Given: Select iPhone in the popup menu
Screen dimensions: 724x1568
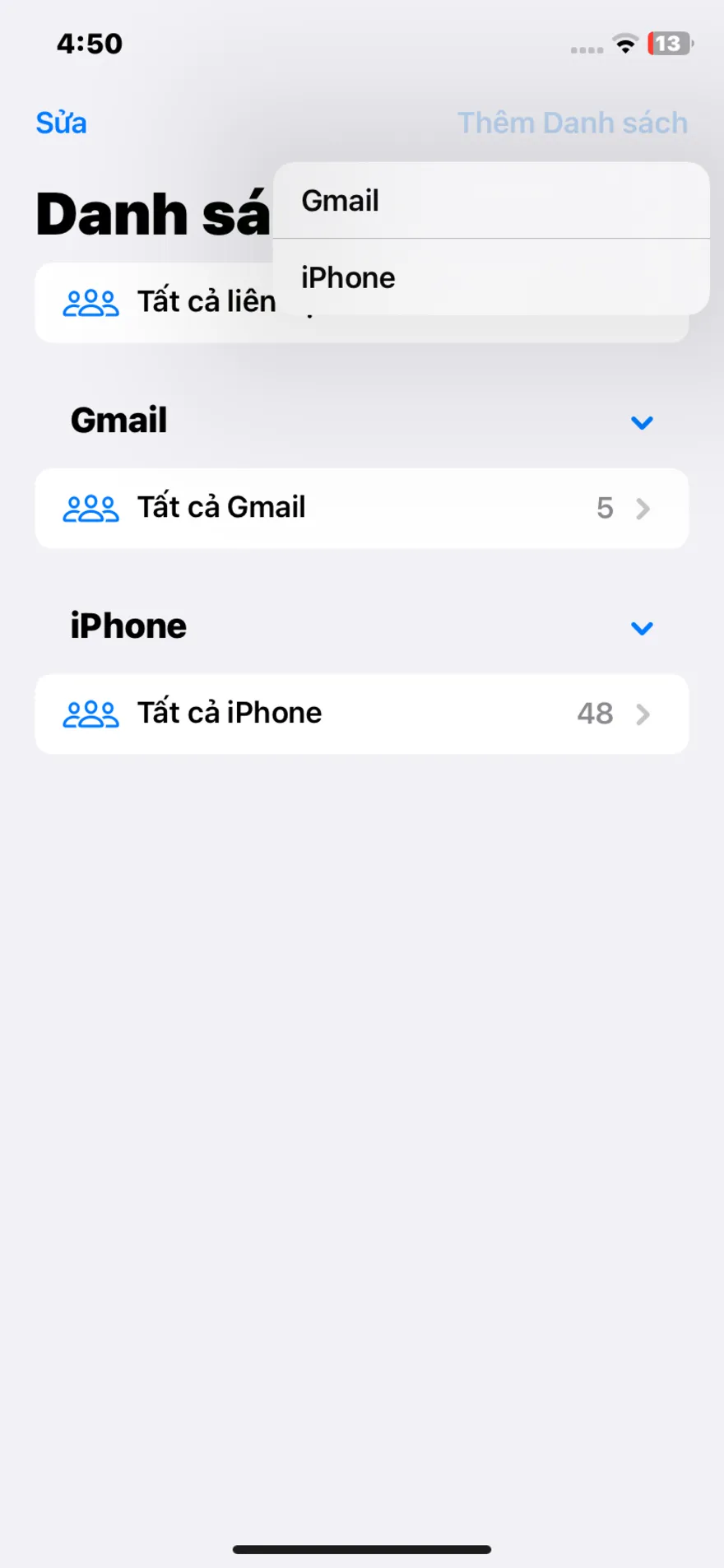Looking at the screenshot, I should 490,277.
